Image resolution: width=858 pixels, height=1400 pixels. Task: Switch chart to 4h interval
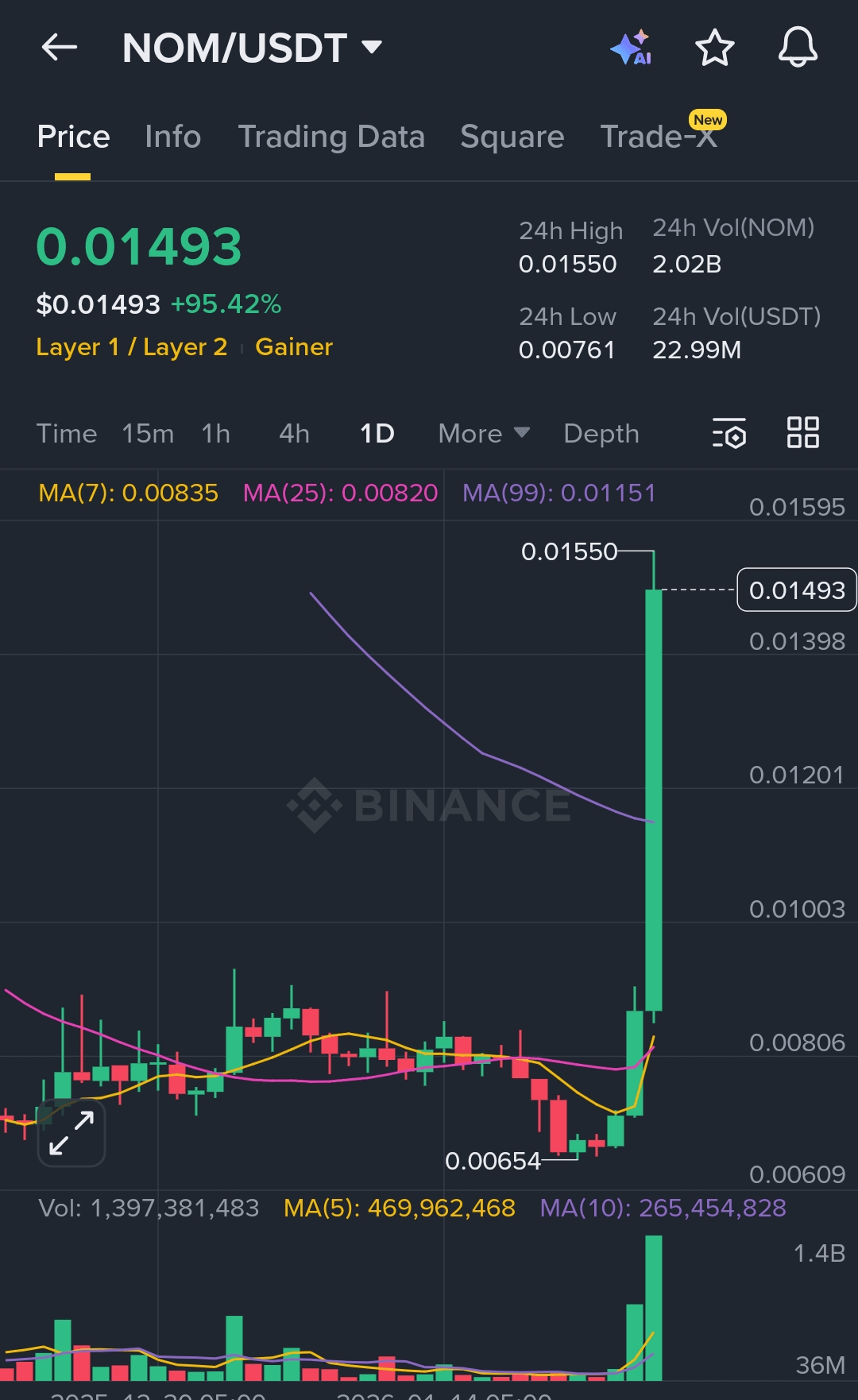(x=294, y=434)
